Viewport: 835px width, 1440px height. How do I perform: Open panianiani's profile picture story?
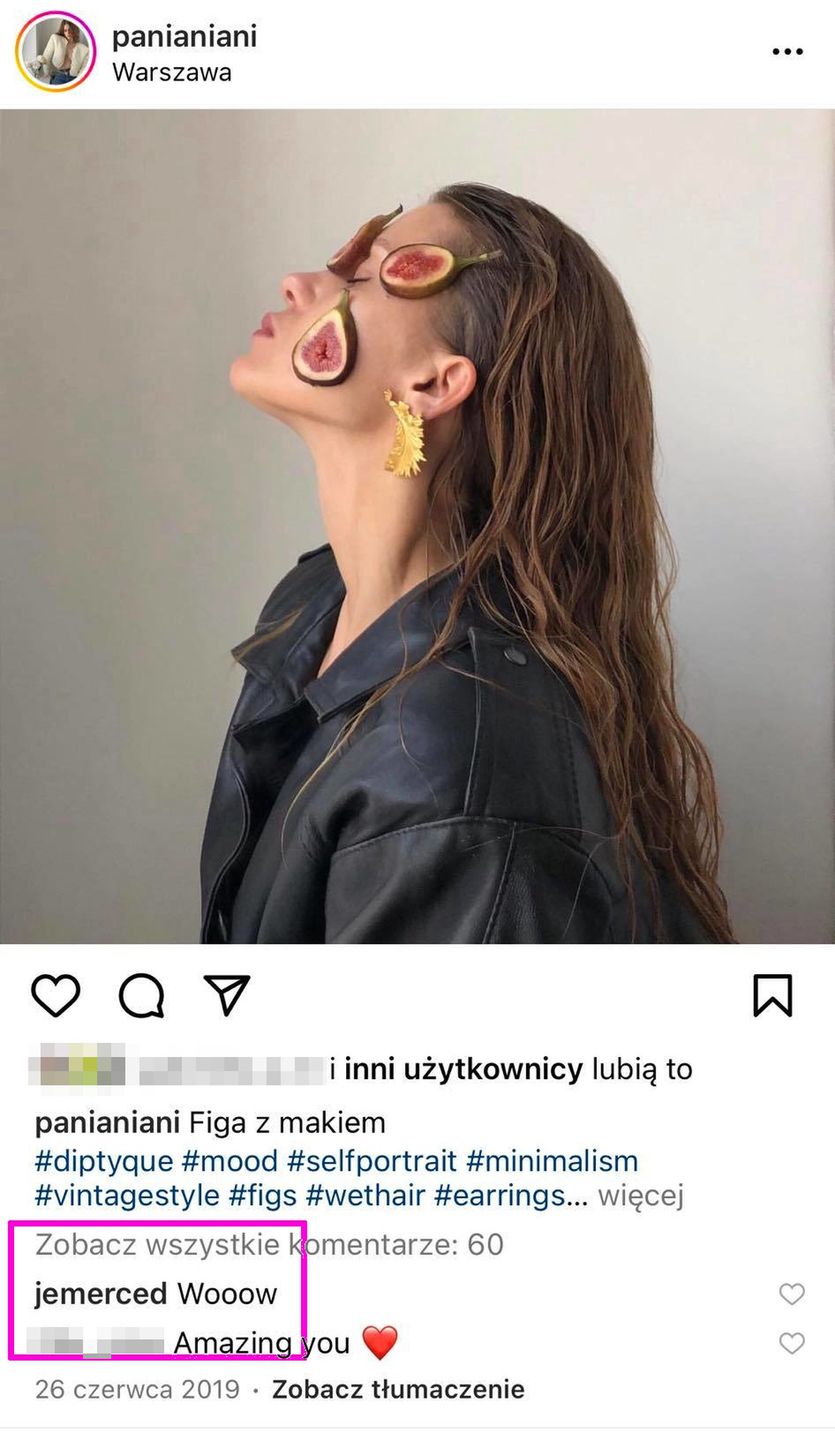click(56, 52)
